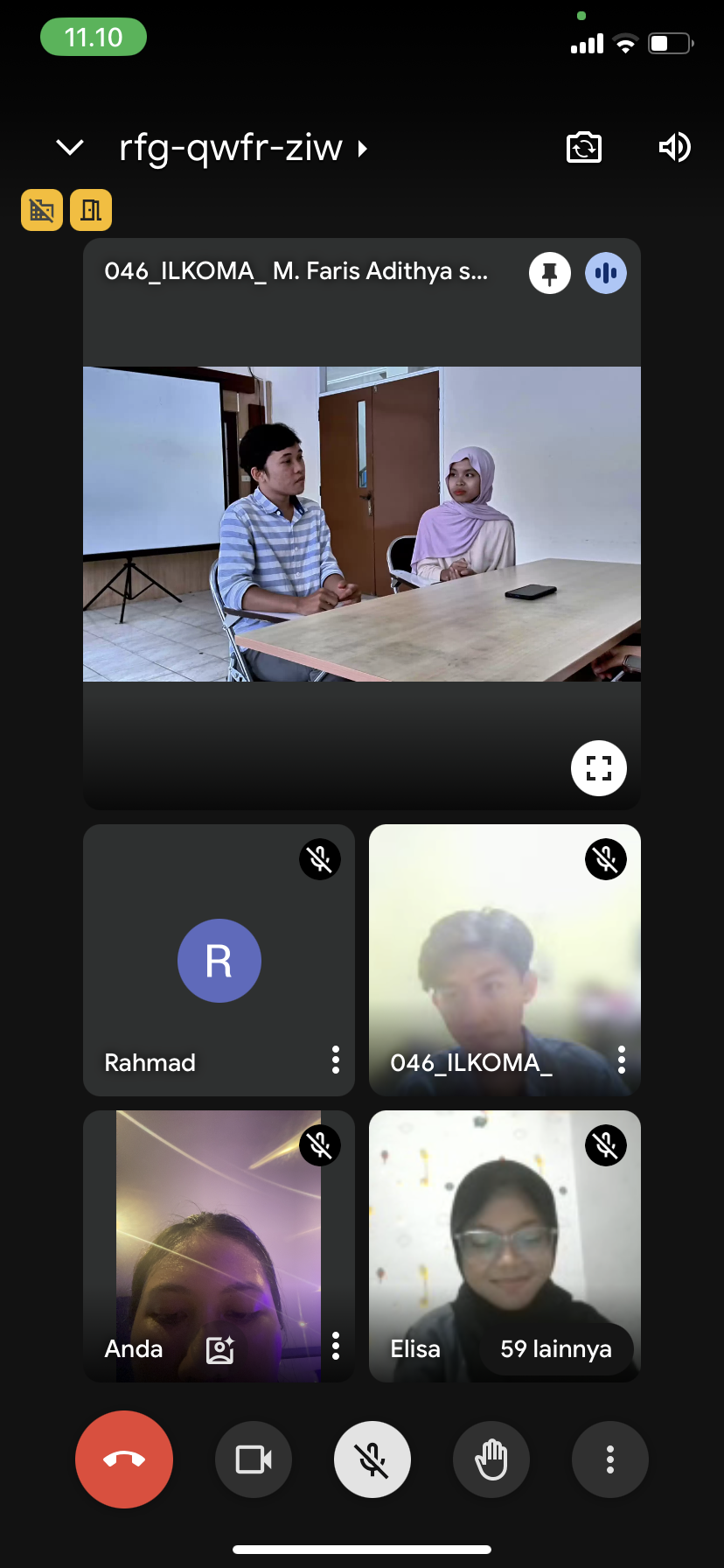Open more call options menu
Image resolution: width=724 pixels, height=1568 pixels.
(x=610, y=1459)
